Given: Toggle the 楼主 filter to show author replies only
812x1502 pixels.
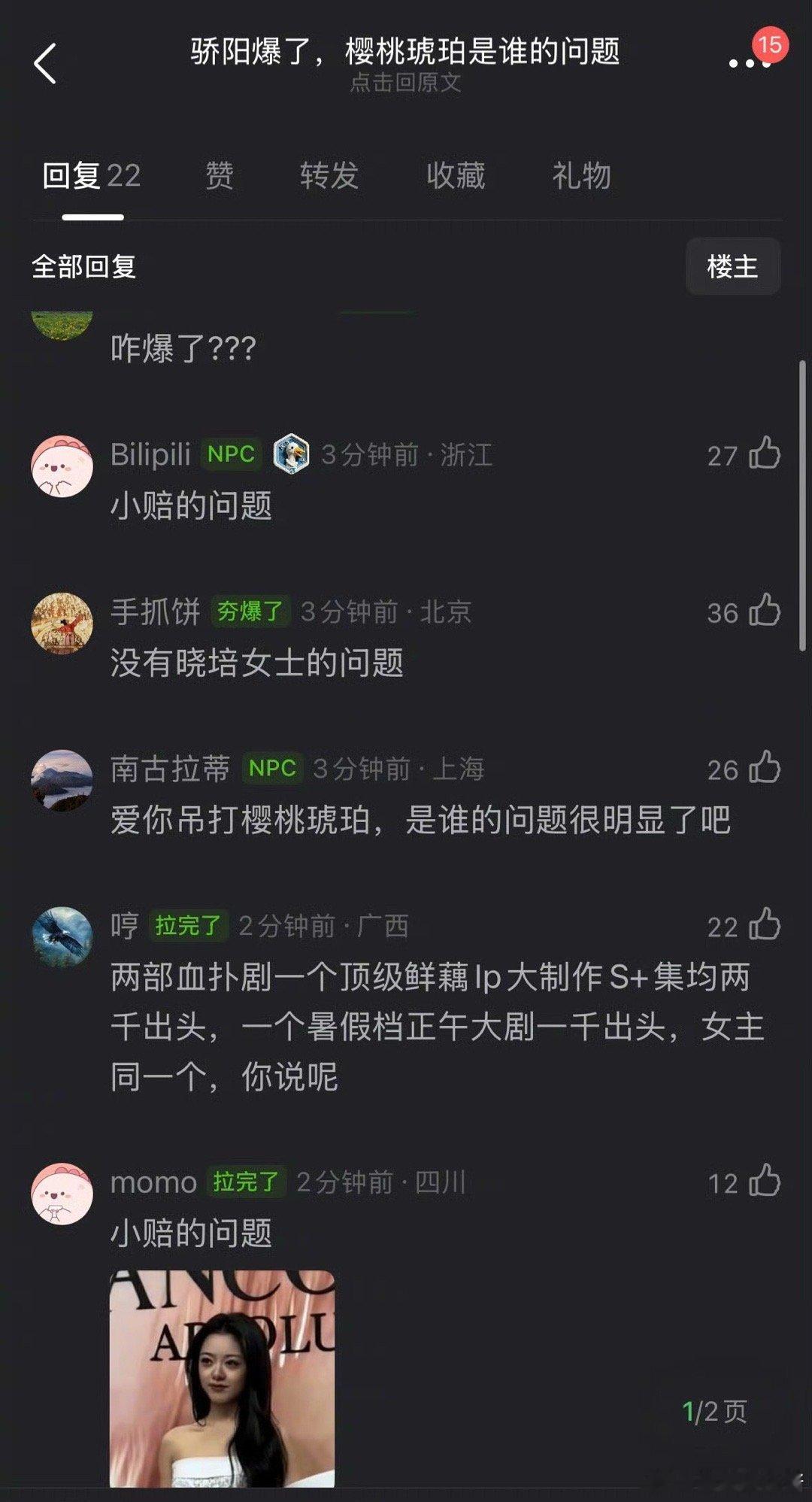Looking at the screenshot, I should [734, 266].
